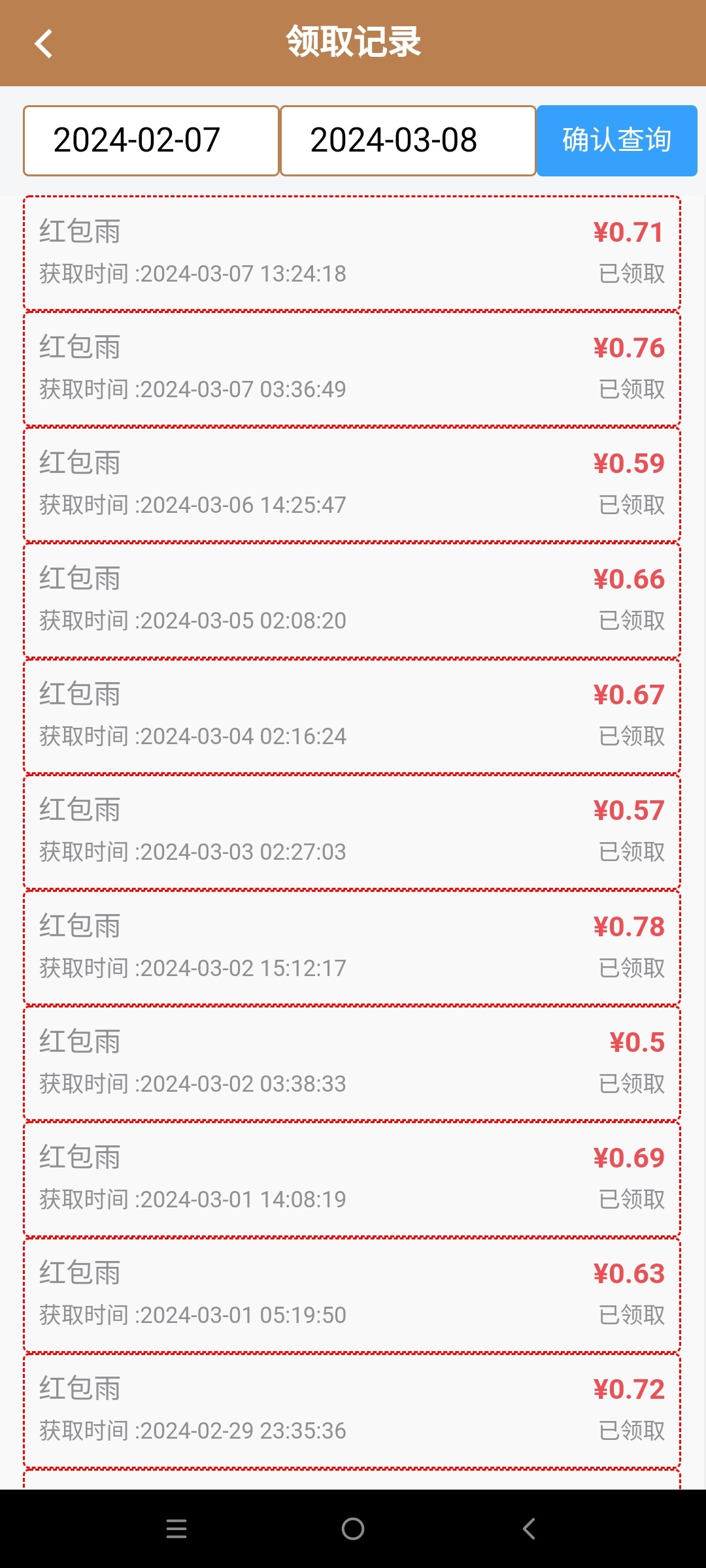Go to the system home screen
706x1568 pixels.
[353, 1529]
